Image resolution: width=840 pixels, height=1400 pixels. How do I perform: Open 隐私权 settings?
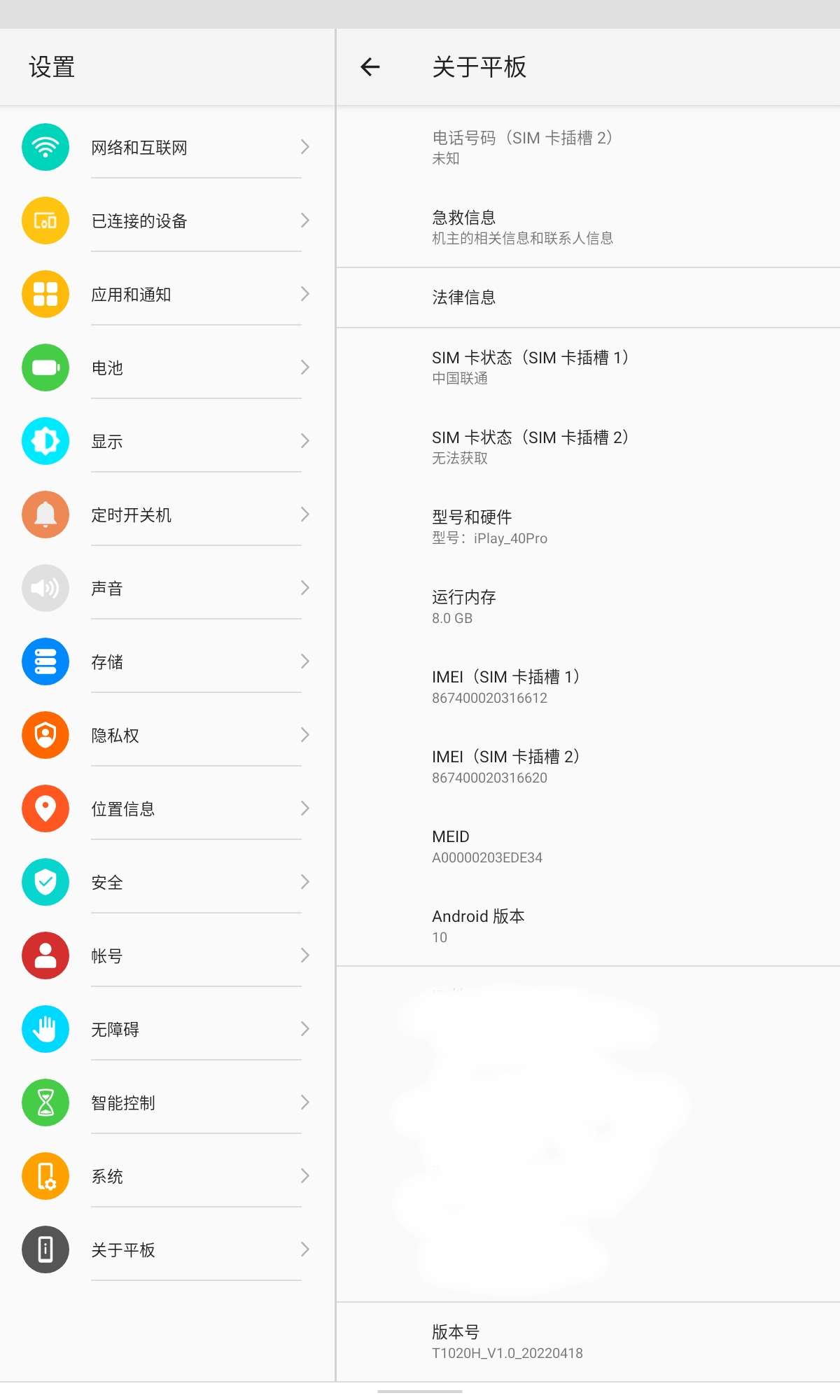[167, 736]
